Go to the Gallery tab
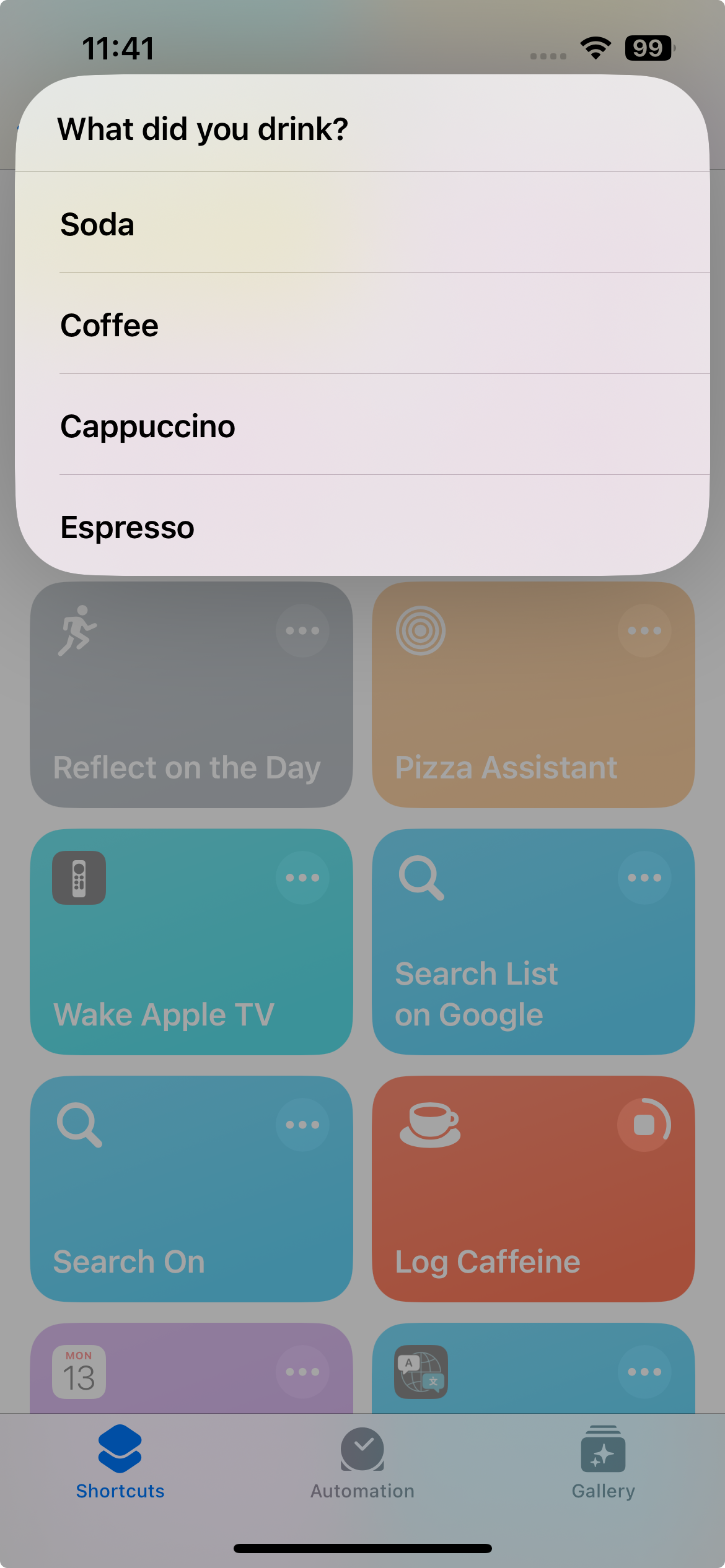 pos(603,1463)
